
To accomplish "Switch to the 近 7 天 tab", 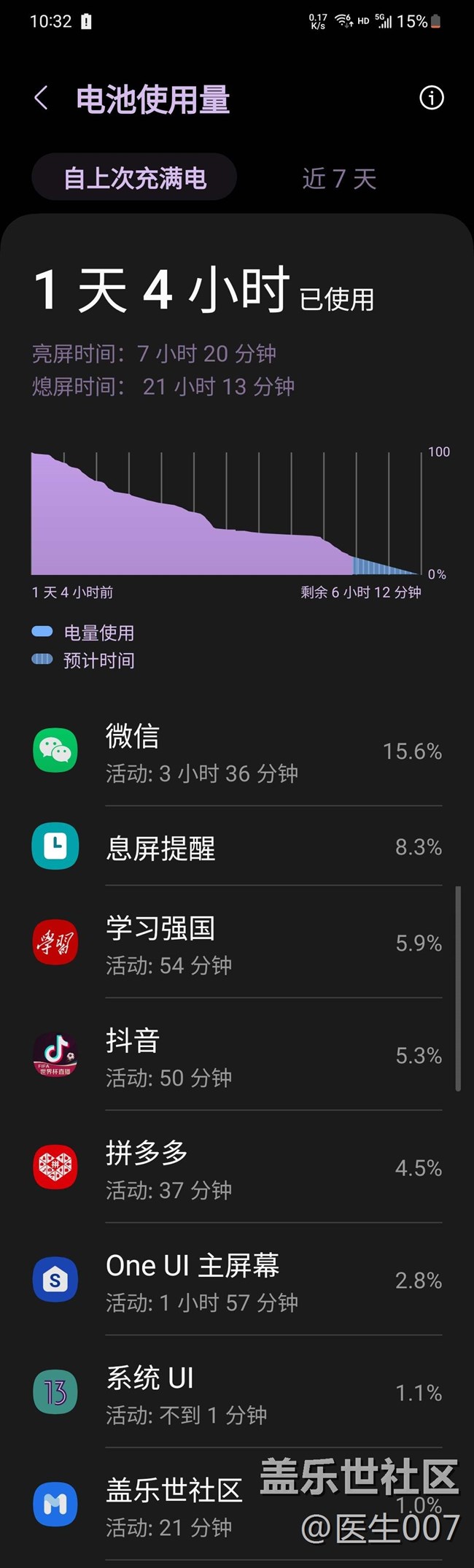I will pyautogui.click(x=339, y=179).
